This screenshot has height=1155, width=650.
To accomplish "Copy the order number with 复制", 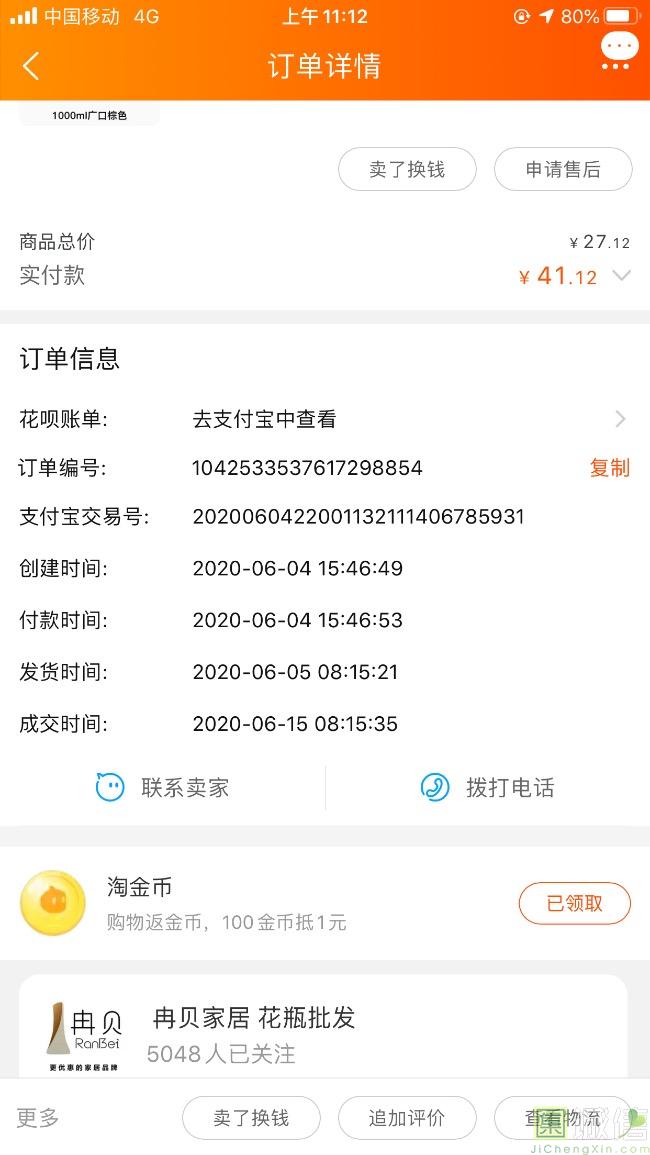I will 609,468.
